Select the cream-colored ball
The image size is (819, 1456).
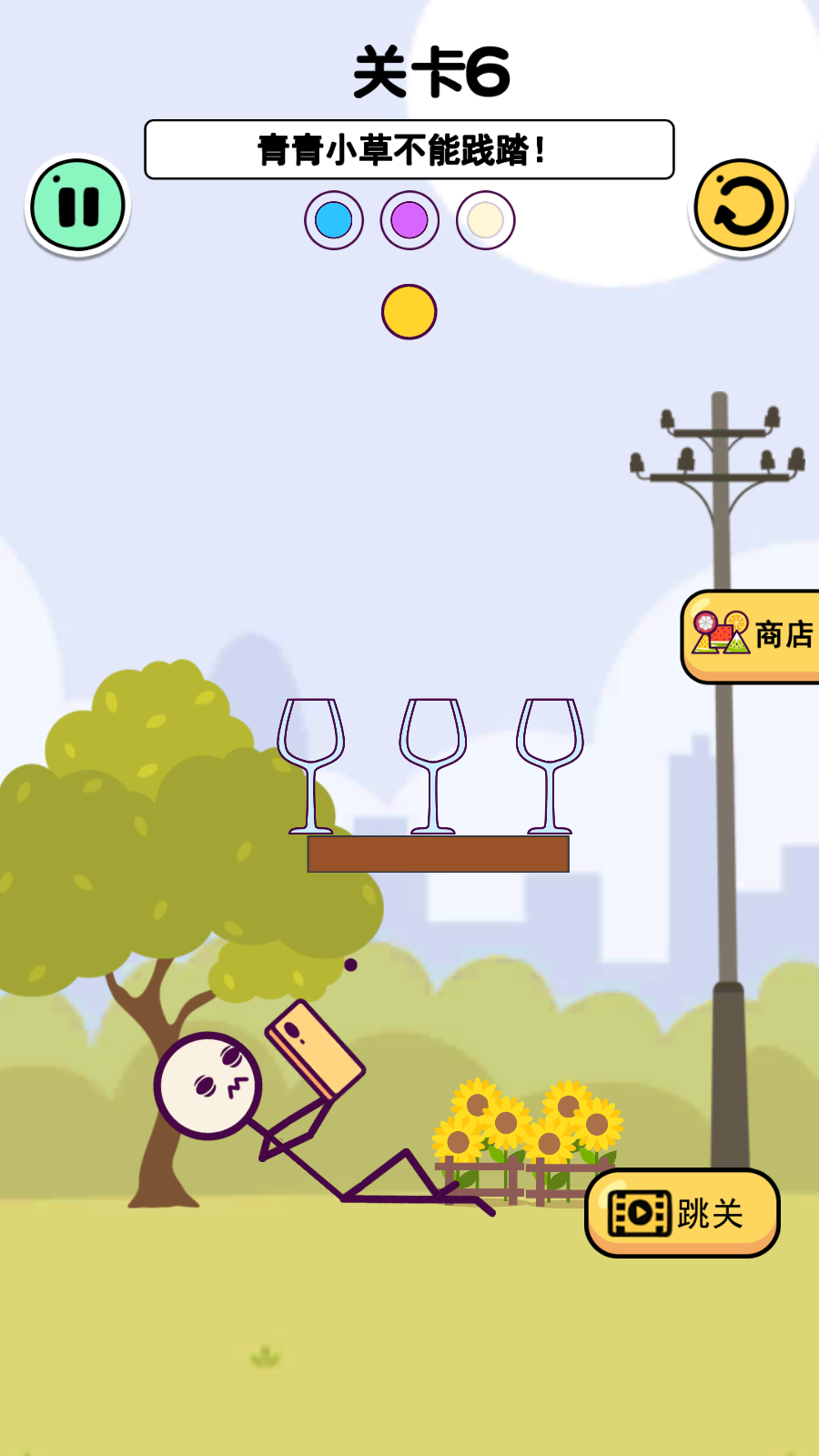coord(485,220)
